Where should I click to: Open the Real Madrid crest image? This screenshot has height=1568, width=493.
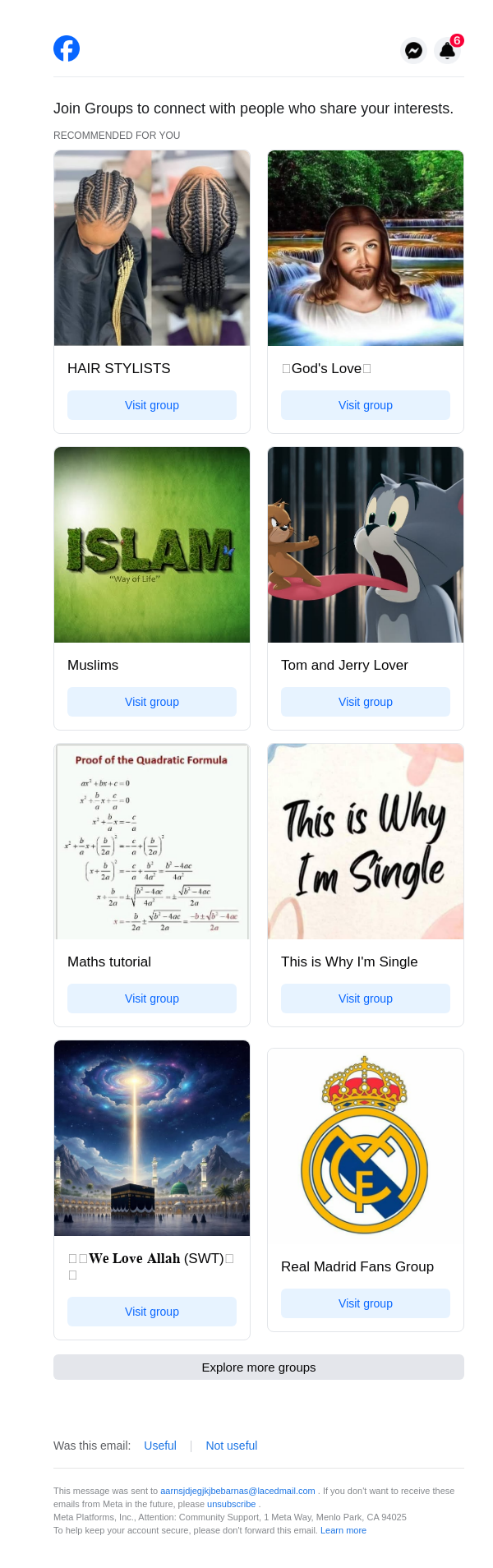point(366,1146)
